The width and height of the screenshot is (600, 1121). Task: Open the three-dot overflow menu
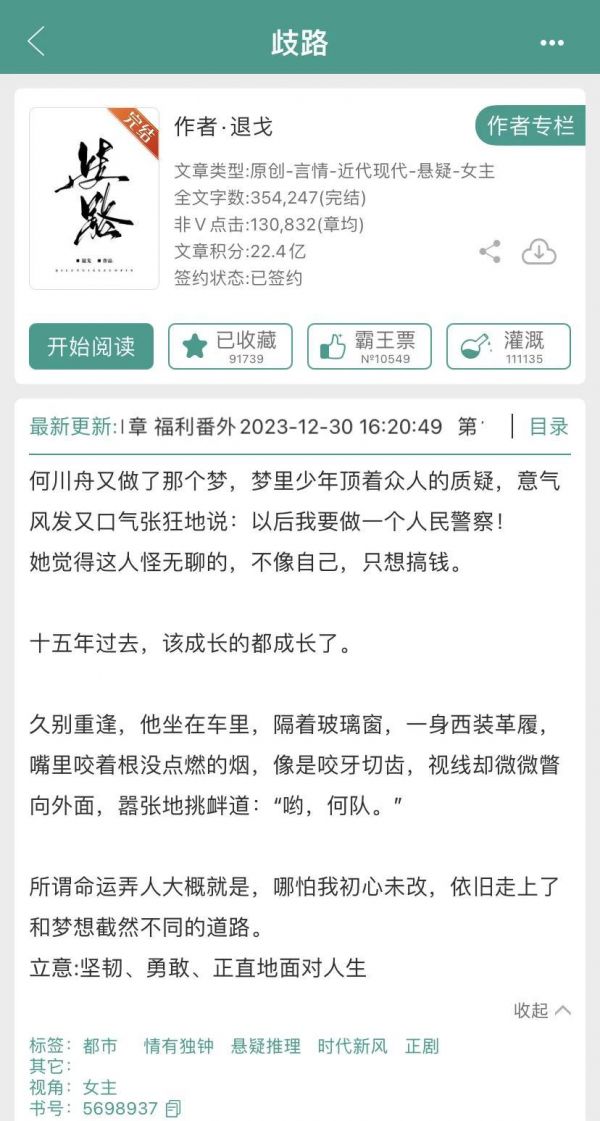(551, 43)
